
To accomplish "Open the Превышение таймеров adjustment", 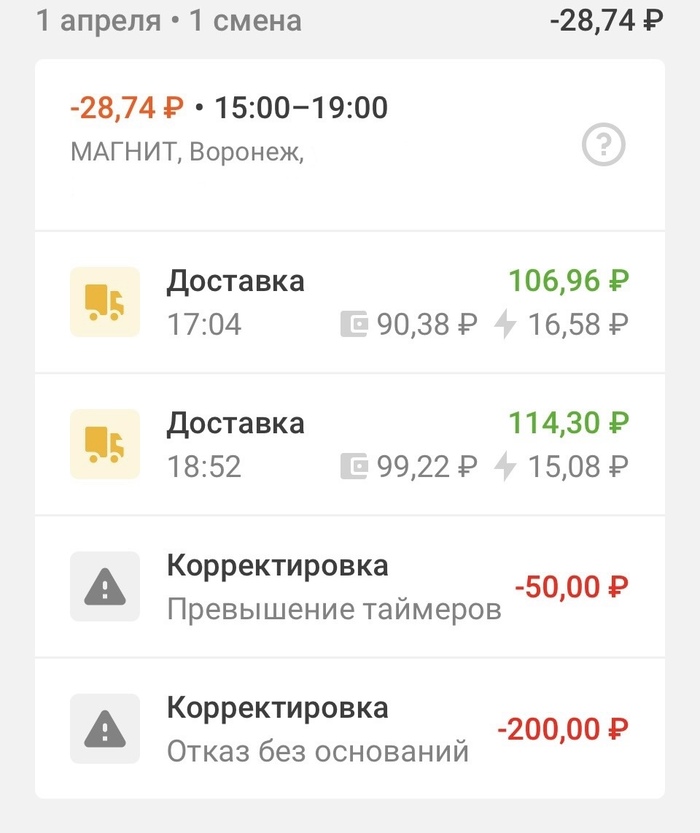I will click(x=350, y=587).
